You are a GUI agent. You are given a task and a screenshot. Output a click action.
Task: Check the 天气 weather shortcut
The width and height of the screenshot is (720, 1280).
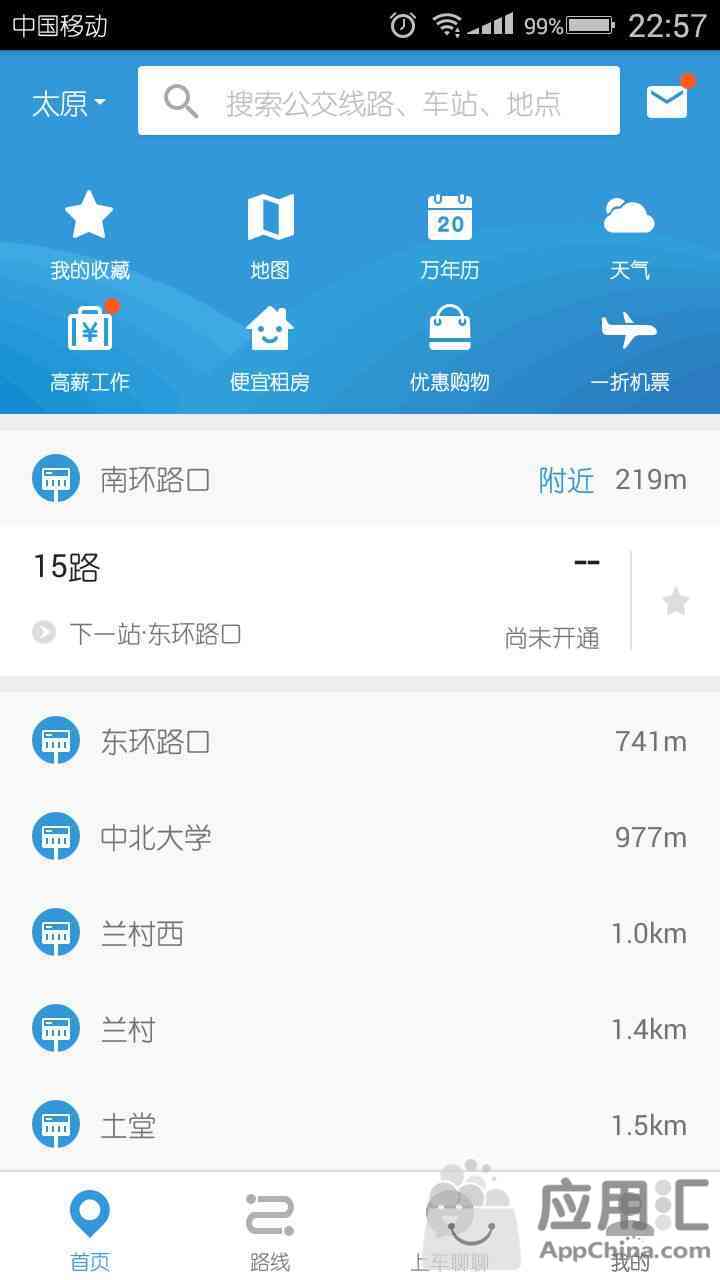[x=630, y=235]
